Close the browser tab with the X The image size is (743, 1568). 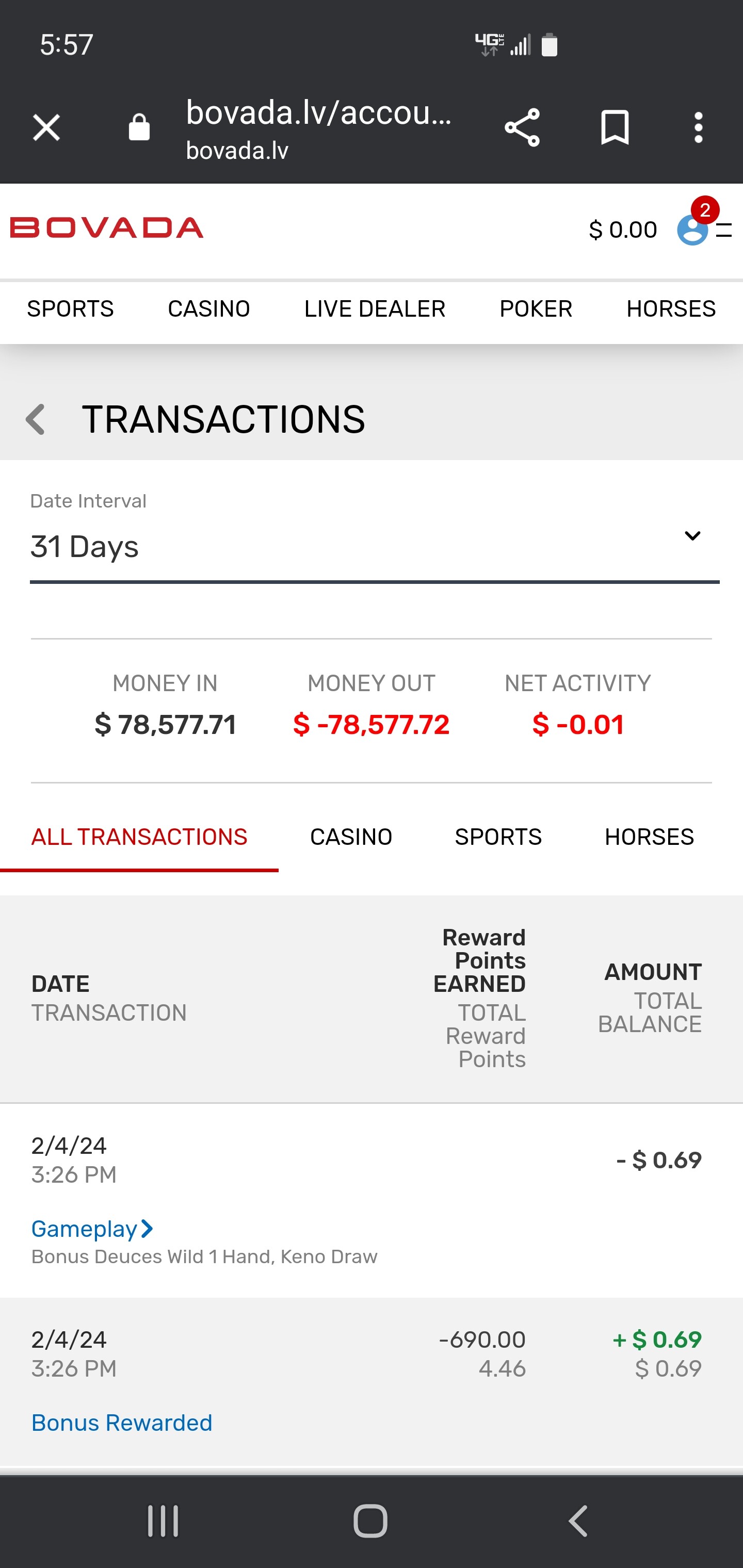pyautogui.click(x=46, y=128)
